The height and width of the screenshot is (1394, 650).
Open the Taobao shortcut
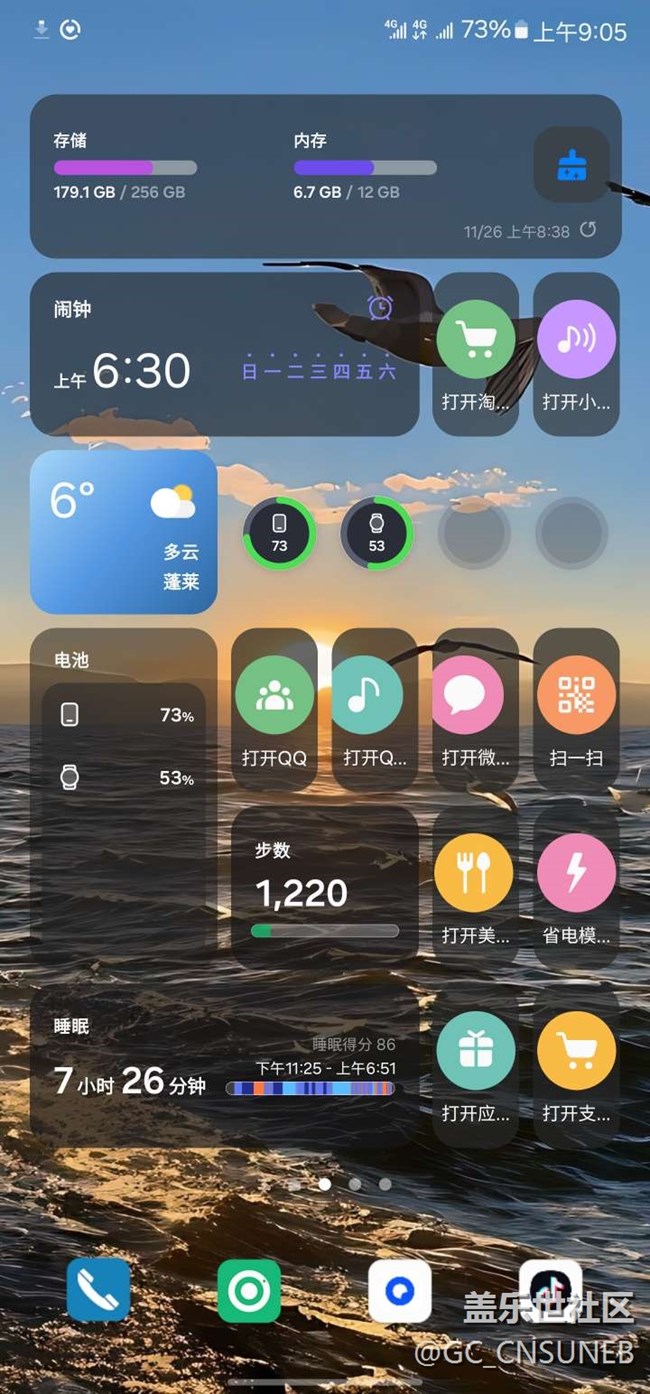pos(476,340)
